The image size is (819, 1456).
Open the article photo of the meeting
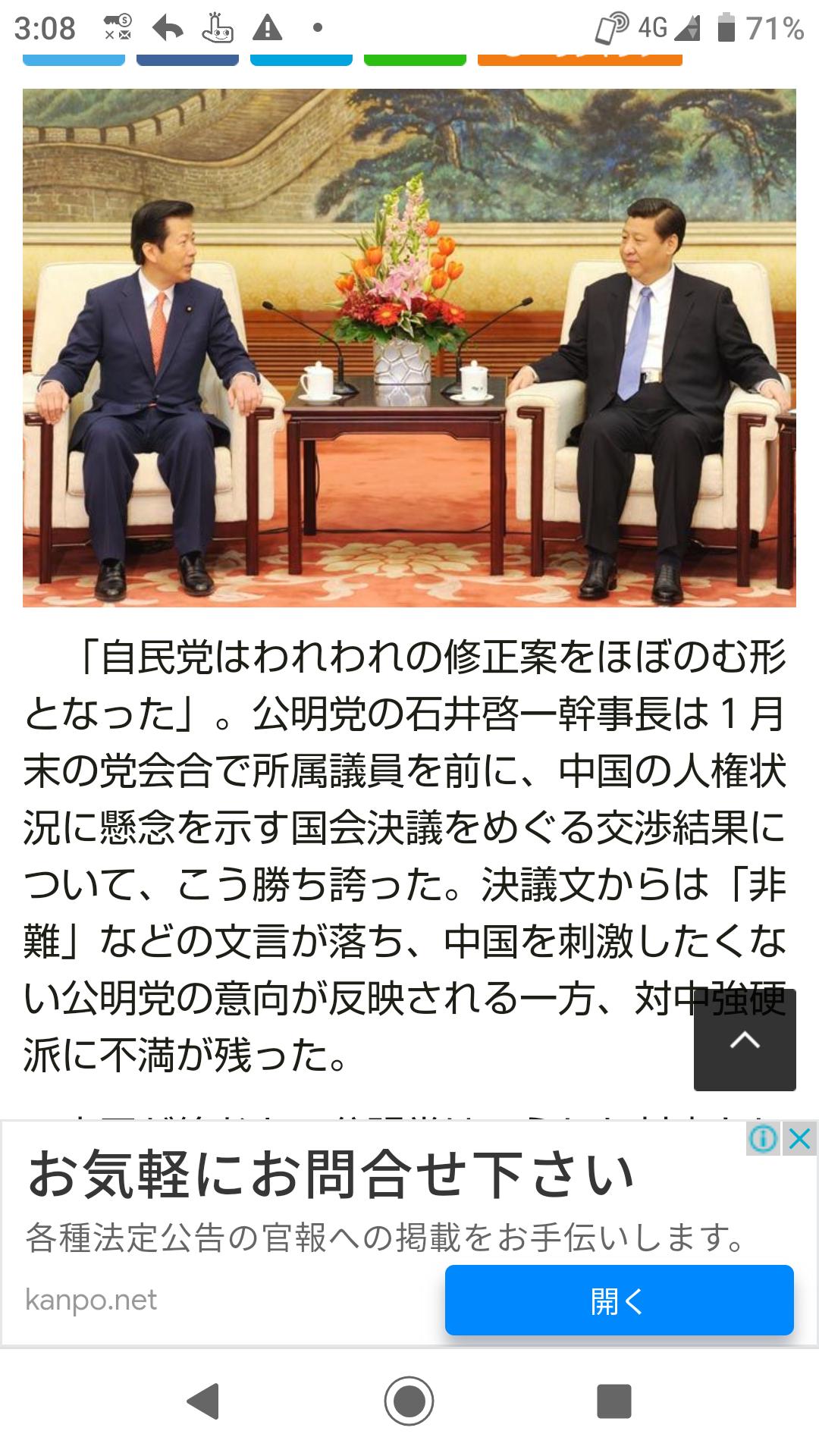tap(409, 348)
